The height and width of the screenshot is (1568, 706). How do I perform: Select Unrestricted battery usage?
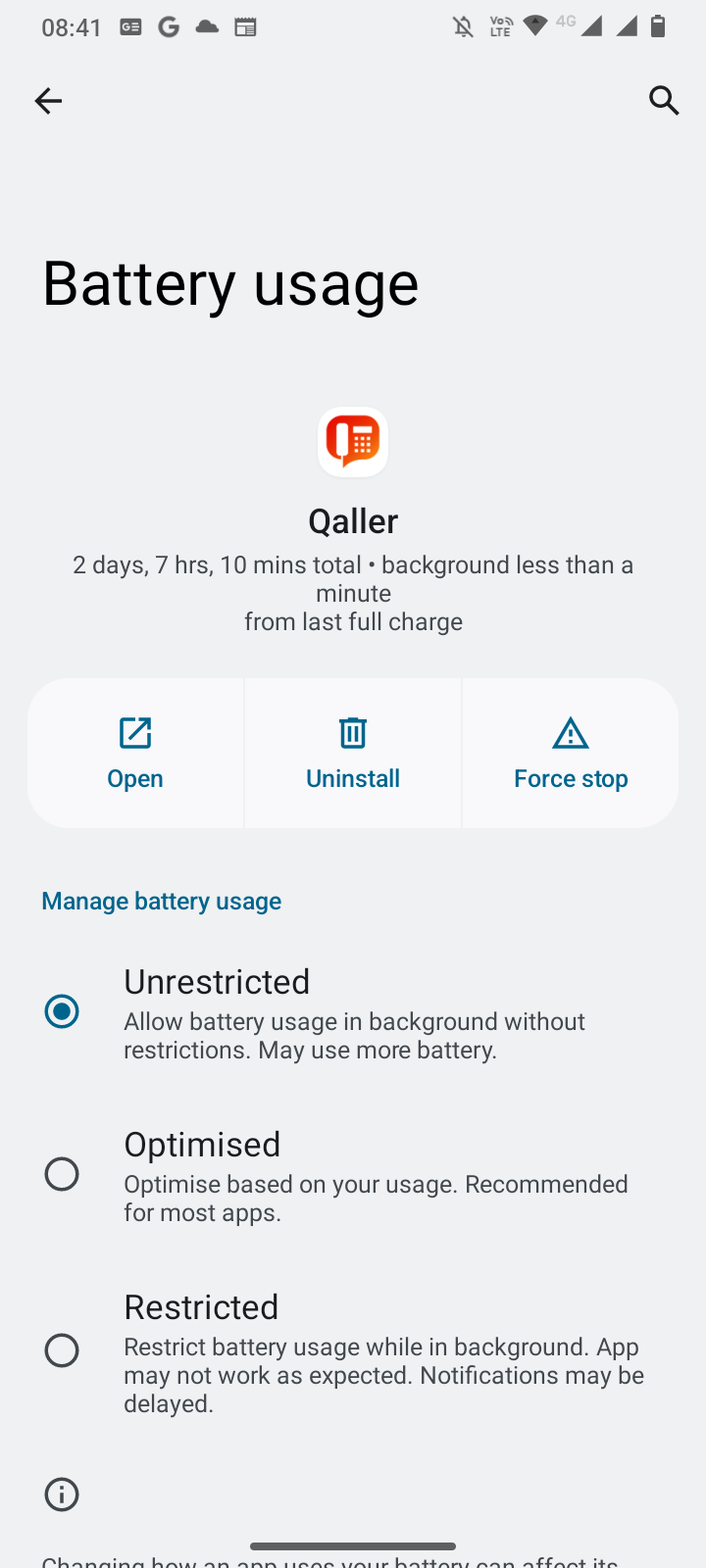pos(62,1011)
